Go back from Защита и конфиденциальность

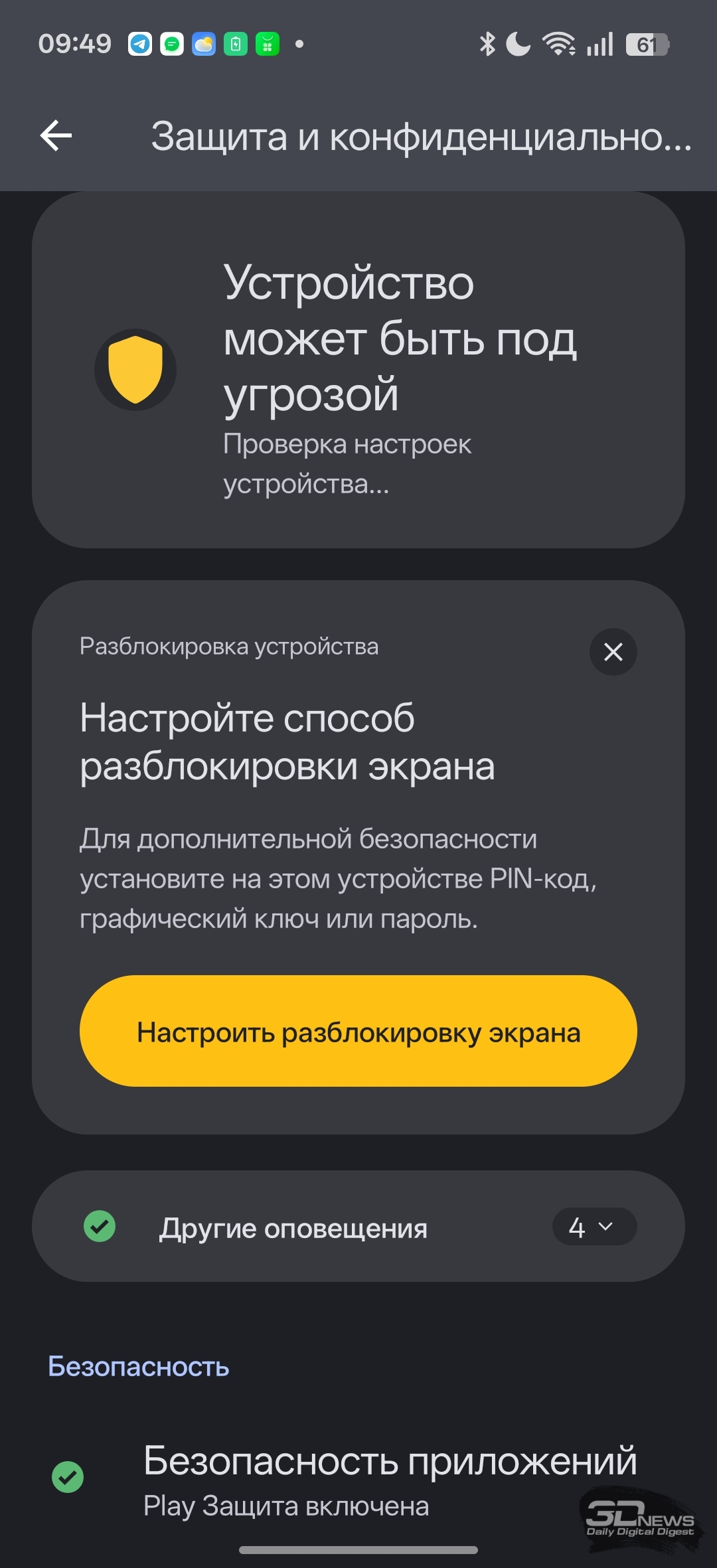click(56, 136)
